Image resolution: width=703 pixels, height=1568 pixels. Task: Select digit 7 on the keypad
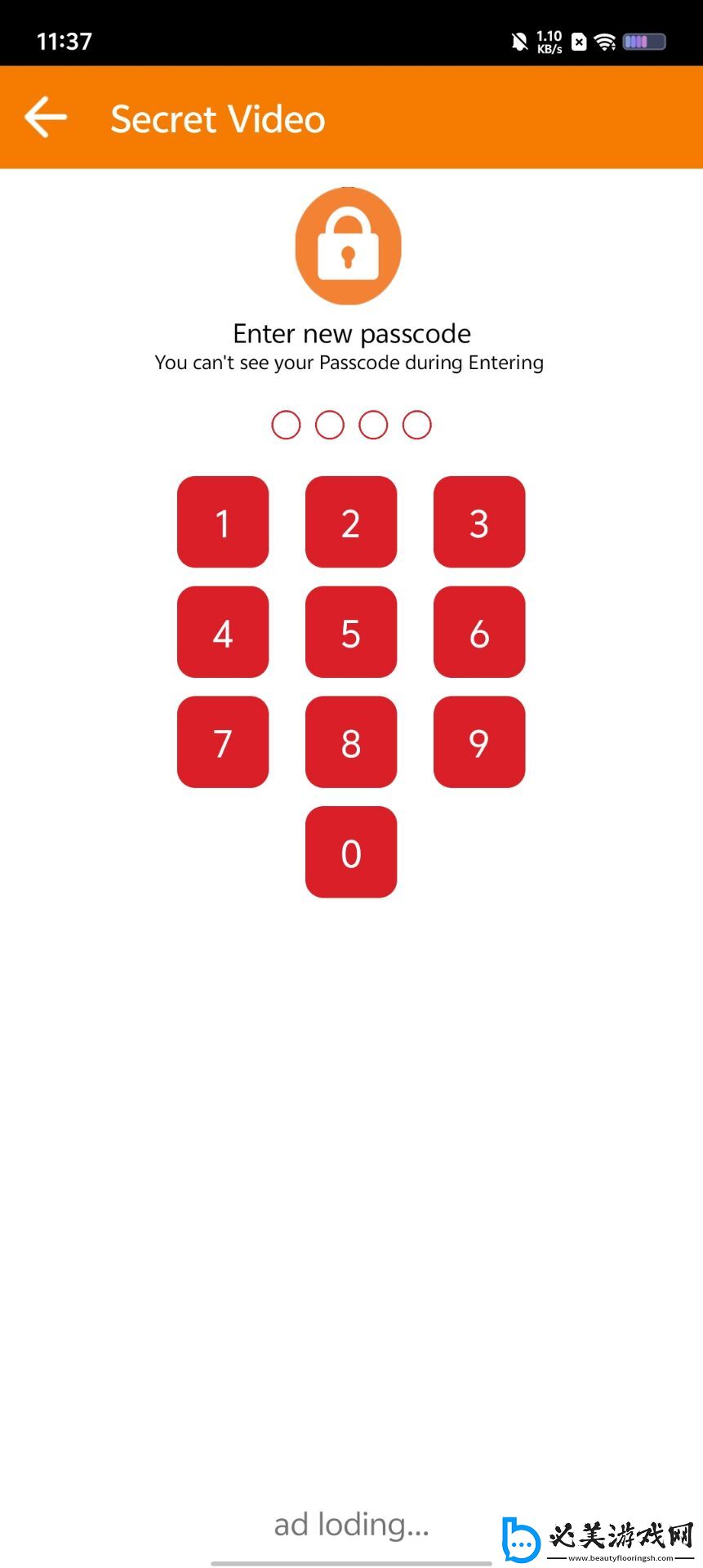(223, 742)
